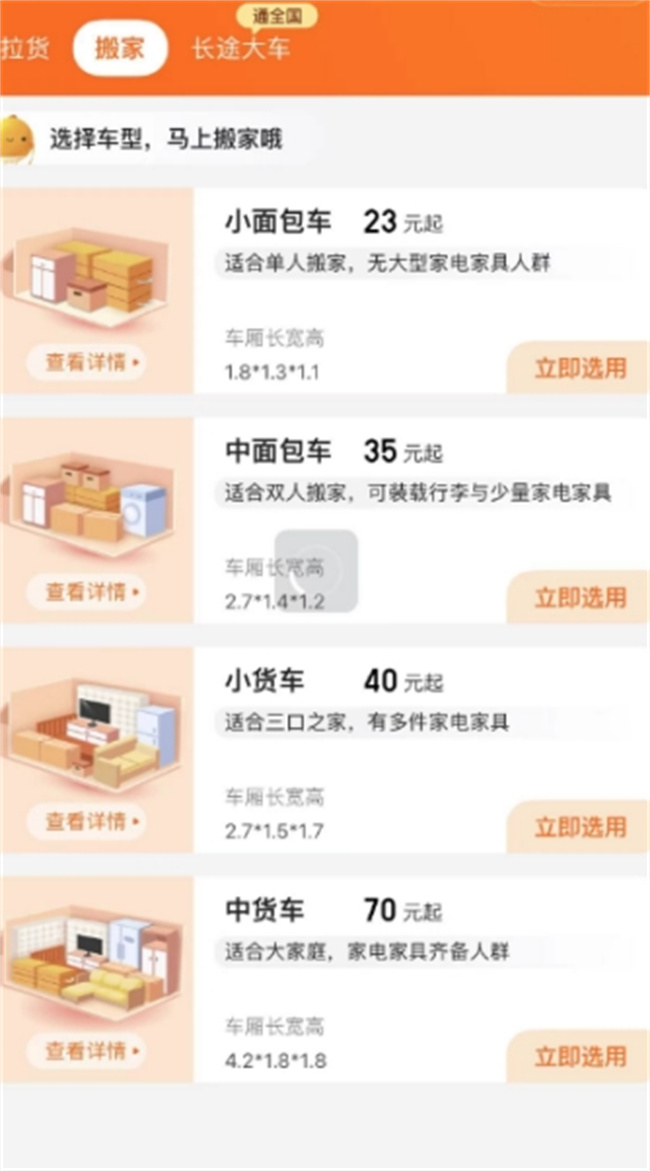This screenshot has width=650, height=1171.
Task: Select the 搬家 tab
Action: 120,48
